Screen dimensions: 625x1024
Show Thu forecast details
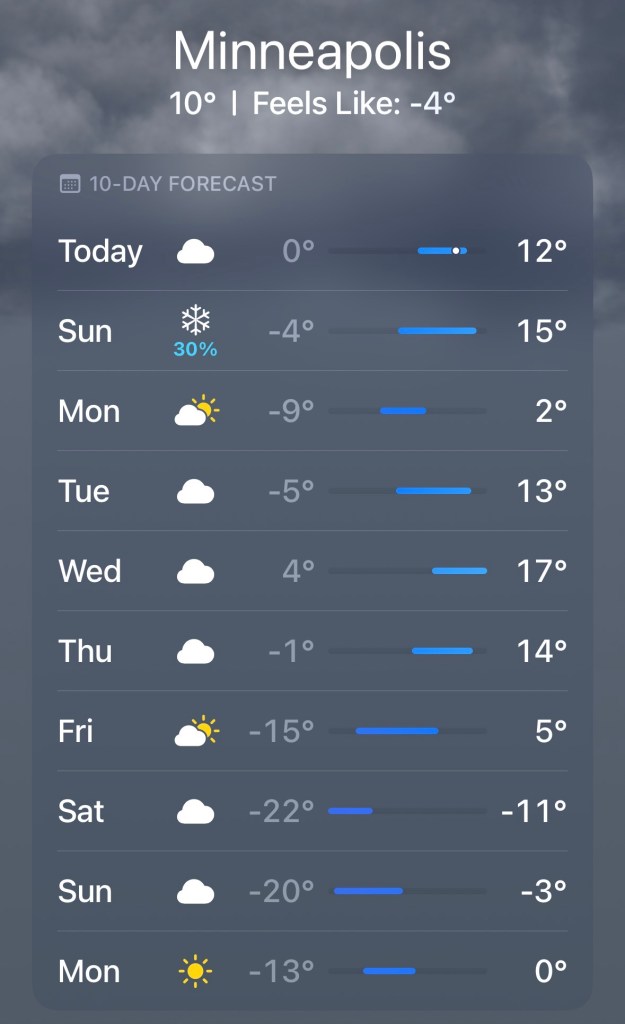pyautogui.click(x=312, y=651)
